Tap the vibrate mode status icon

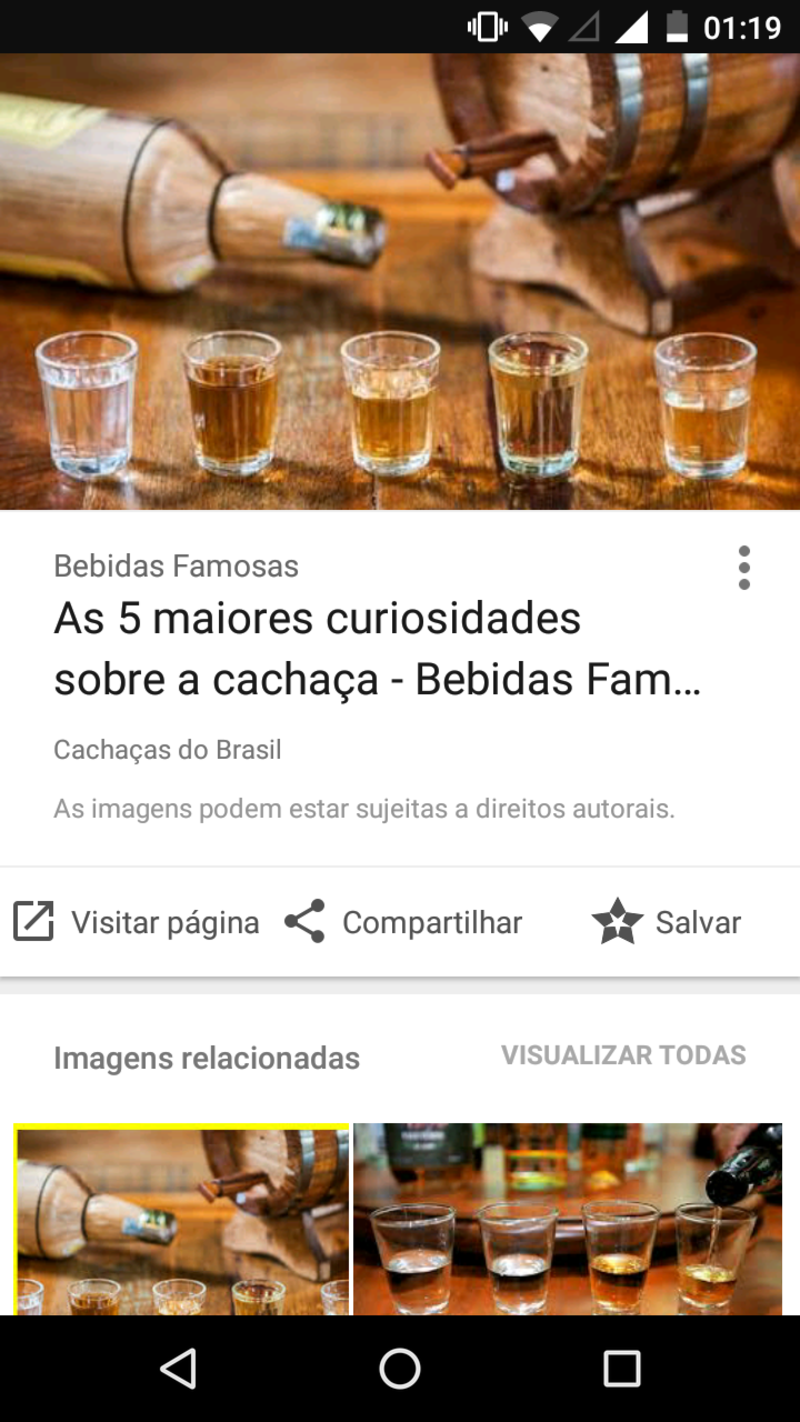coord(487,27)
